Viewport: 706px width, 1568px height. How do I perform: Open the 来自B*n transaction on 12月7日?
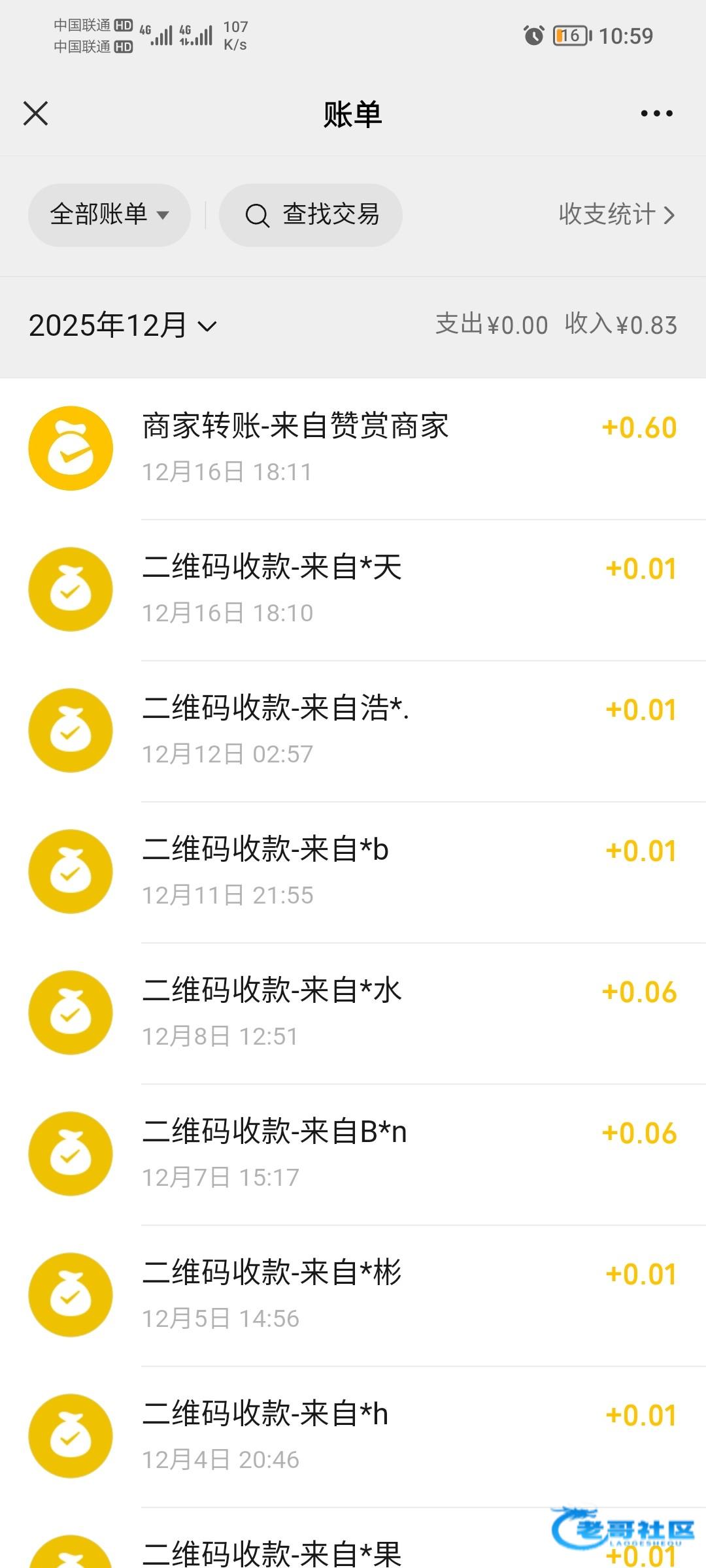(x=353, y=1154)
